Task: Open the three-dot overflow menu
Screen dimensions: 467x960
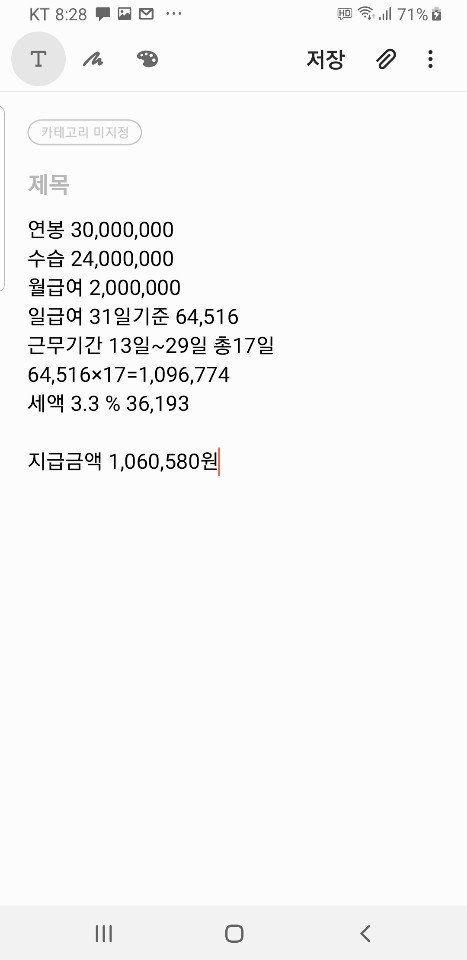Action: (x=431, y=59)
